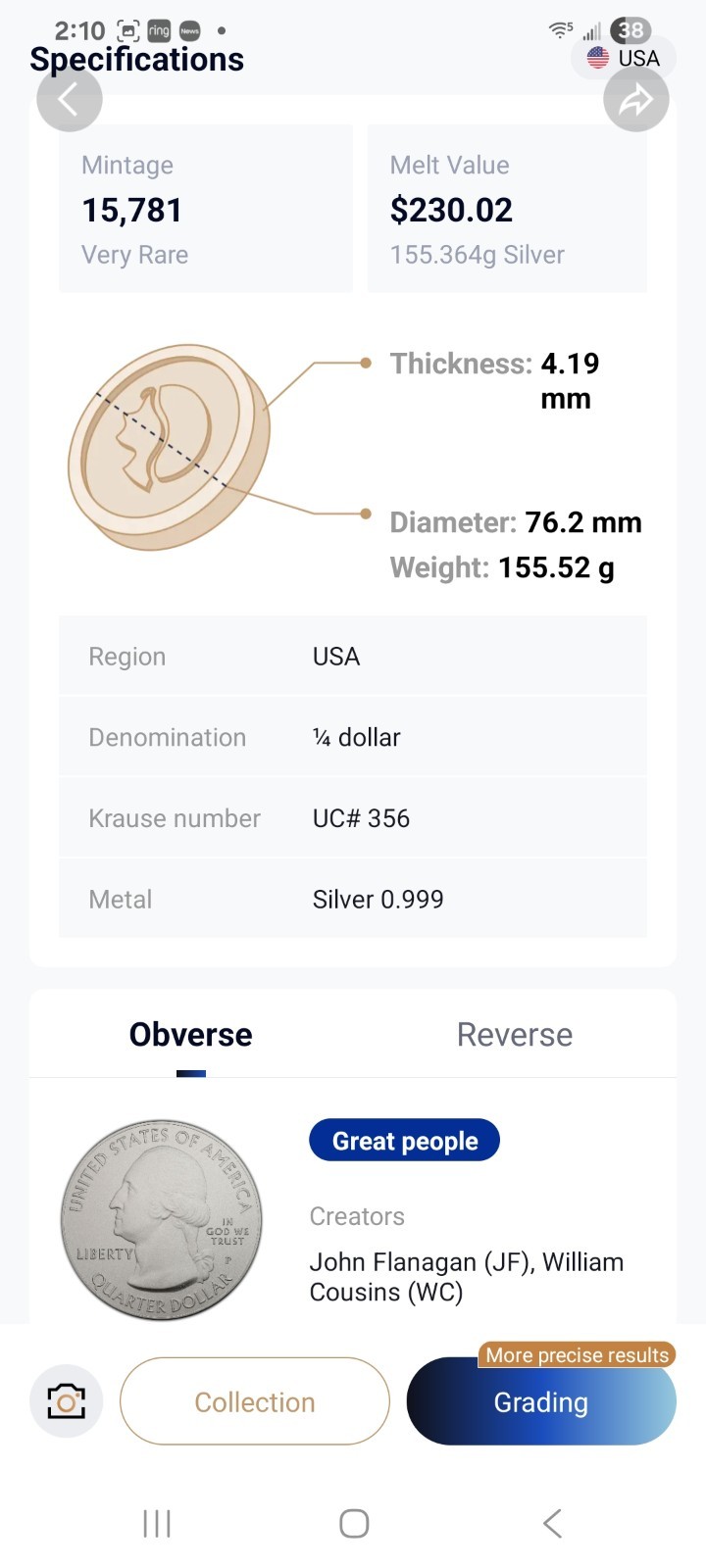Open recent apps from the navigation bar
The height and width of the screenshot is (1568, 706).
[x=157, y=1523]
